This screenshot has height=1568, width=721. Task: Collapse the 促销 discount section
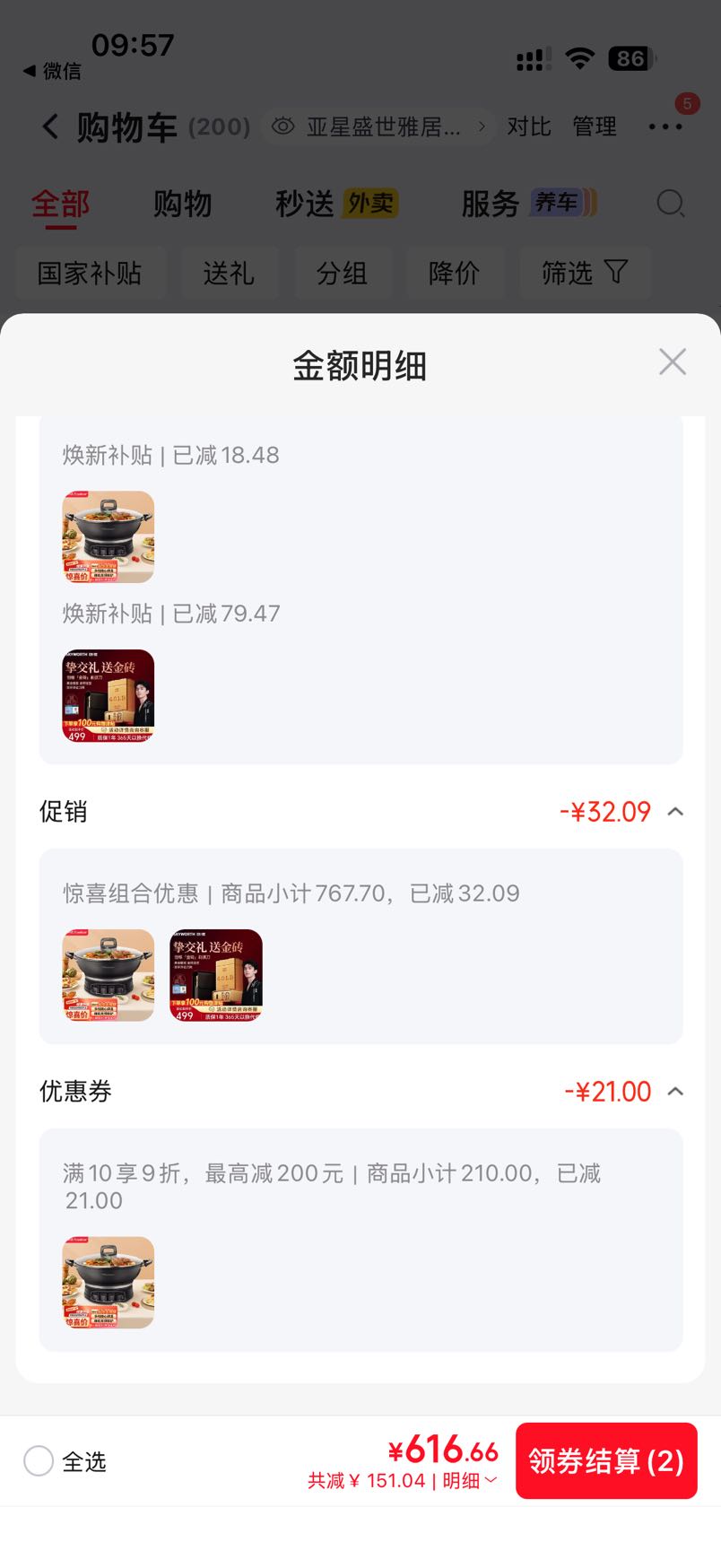pos(675,812)
